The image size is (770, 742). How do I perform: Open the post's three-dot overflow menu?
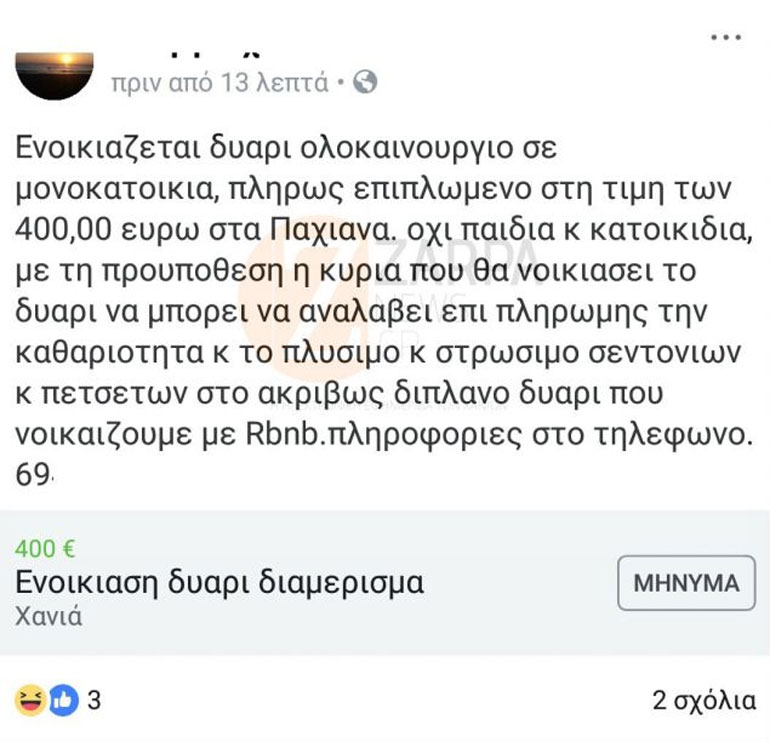point(725,37)
